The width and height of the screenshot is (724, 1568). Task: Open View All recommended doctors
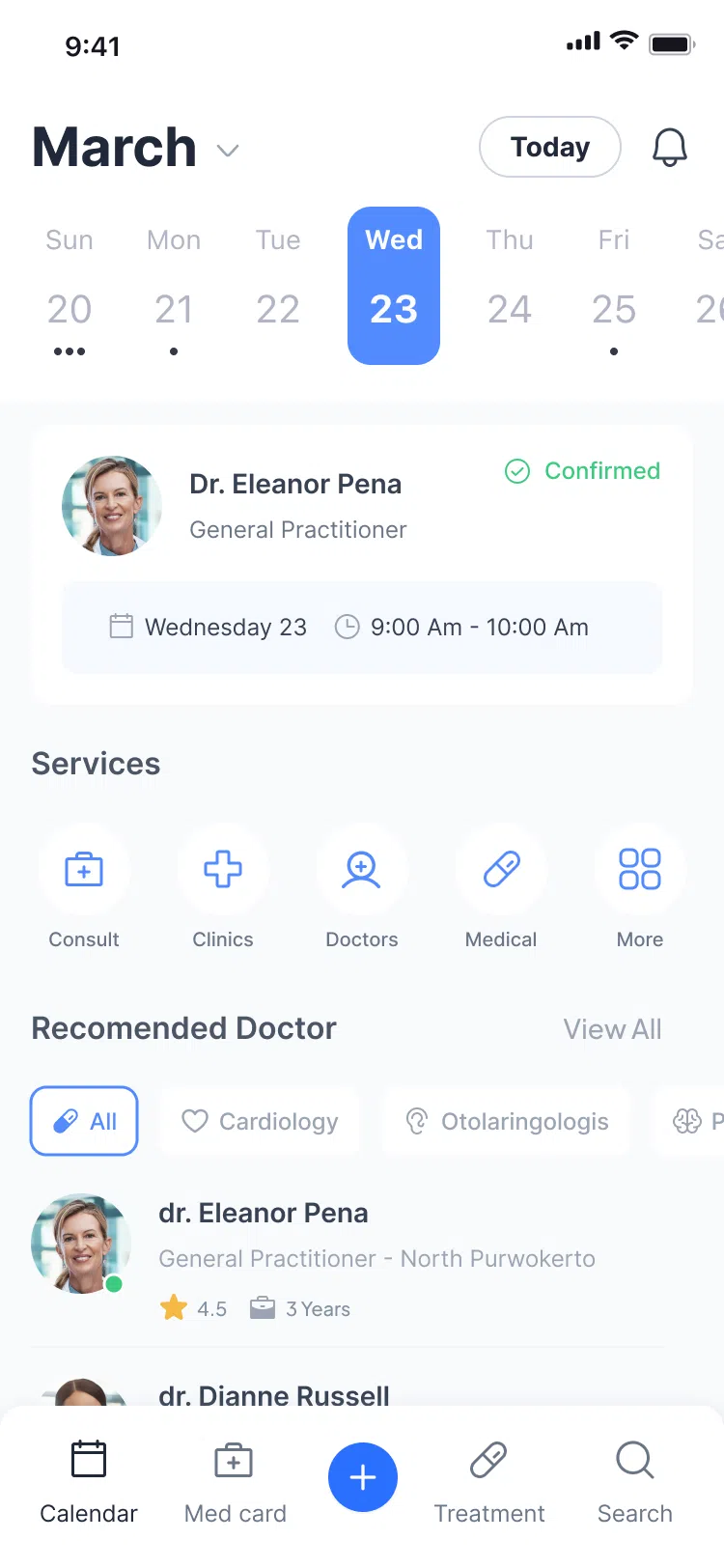612,1028
